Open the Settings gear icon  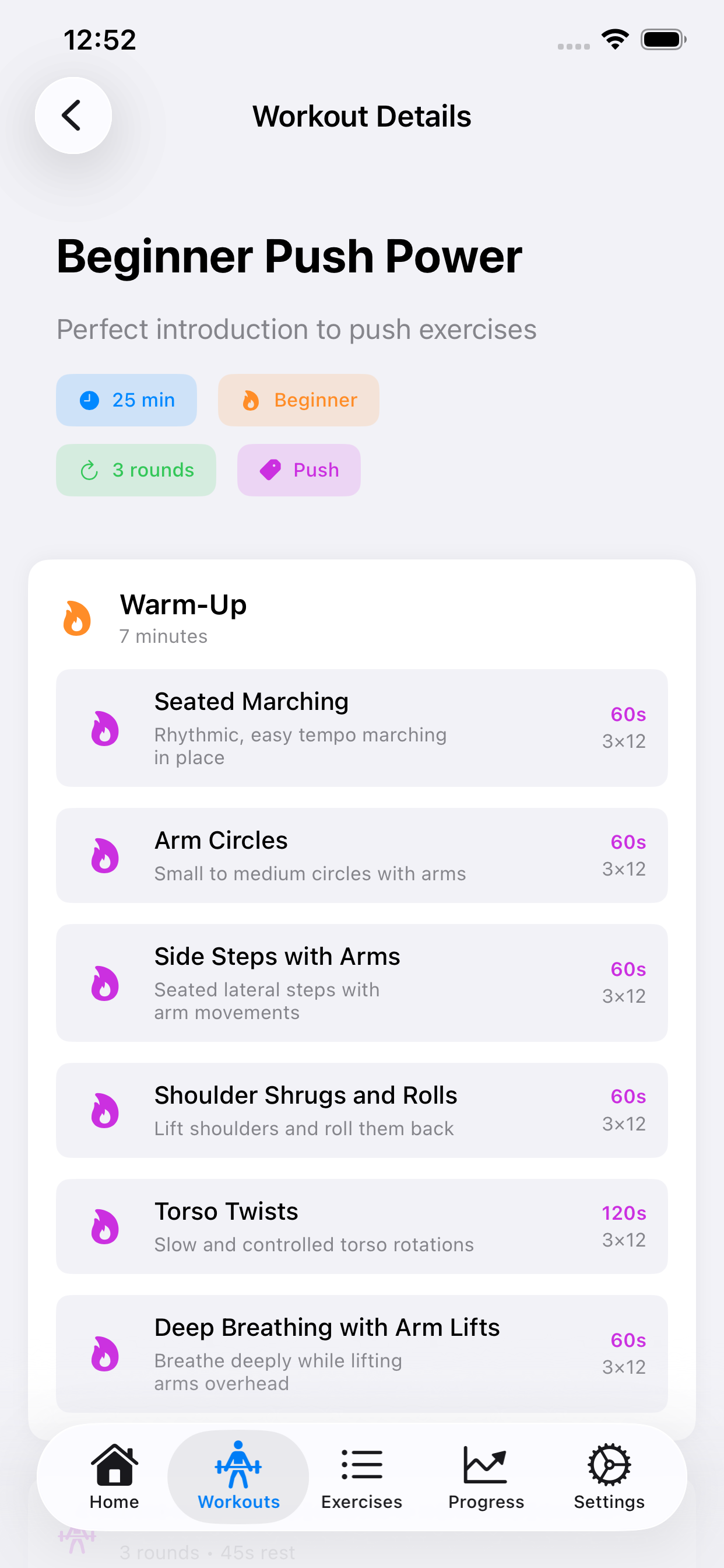tap(609, 1464)
